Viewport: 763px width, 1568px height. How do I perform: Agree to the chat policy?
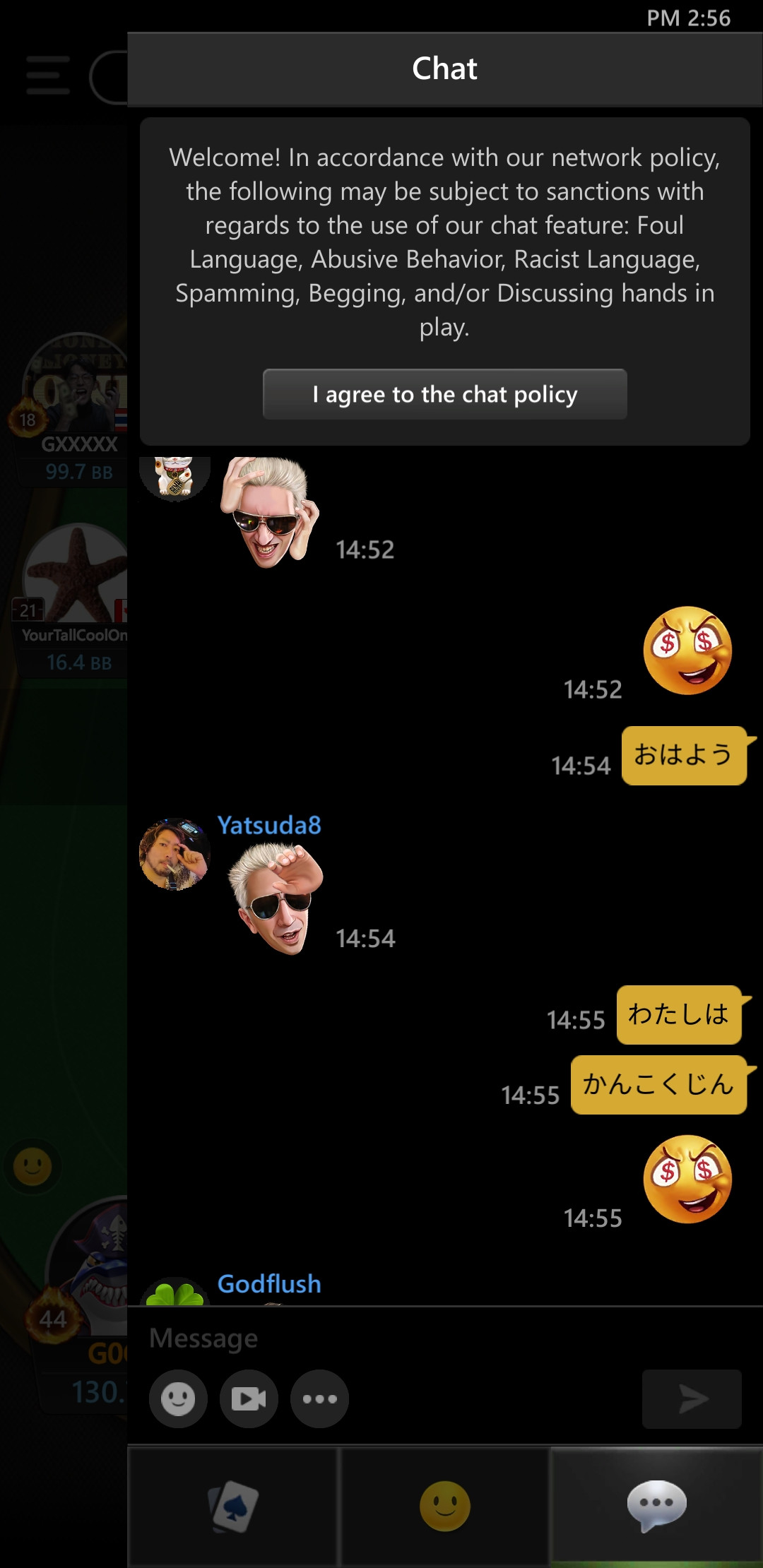(444, 394)
